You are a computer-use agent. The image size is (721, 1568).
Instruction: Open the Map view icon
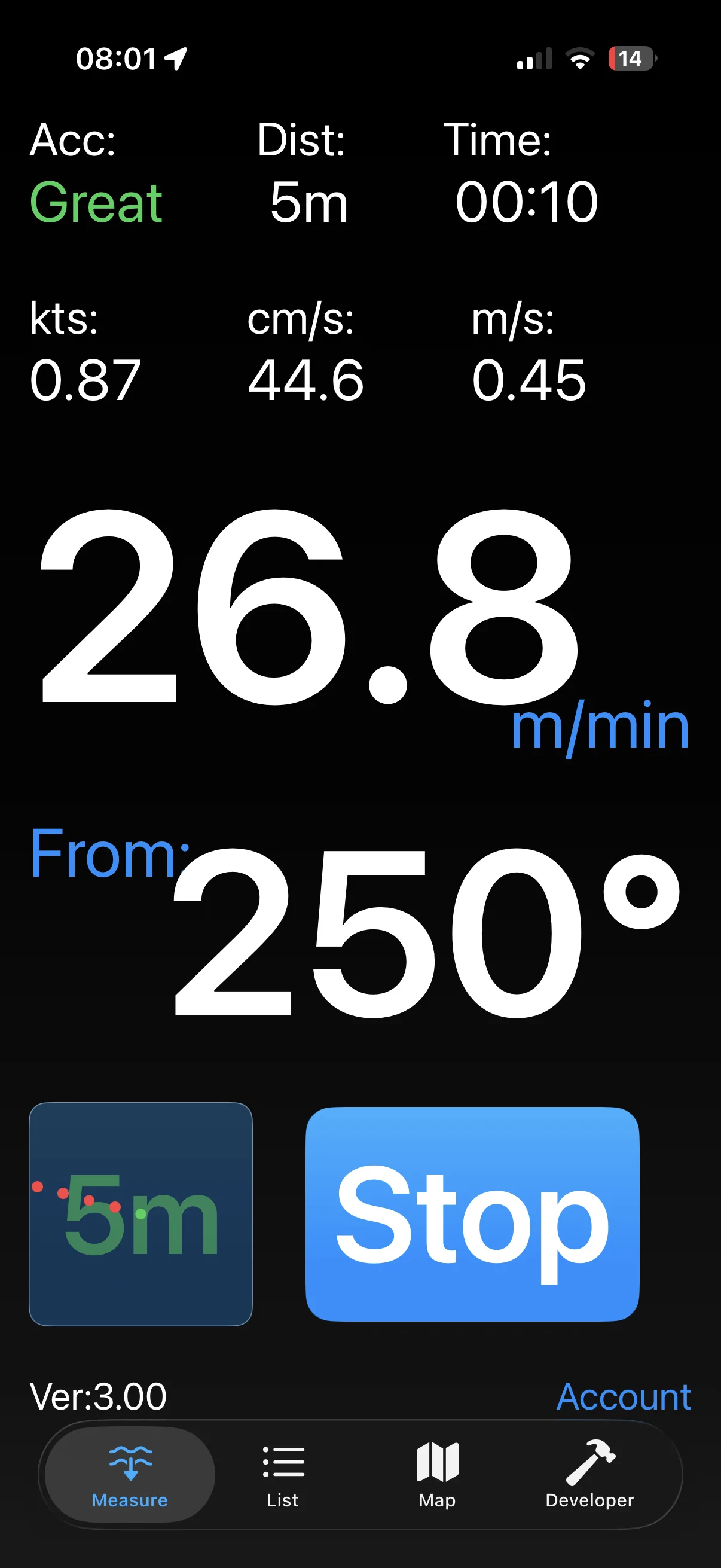click(x=437, y=1460)
